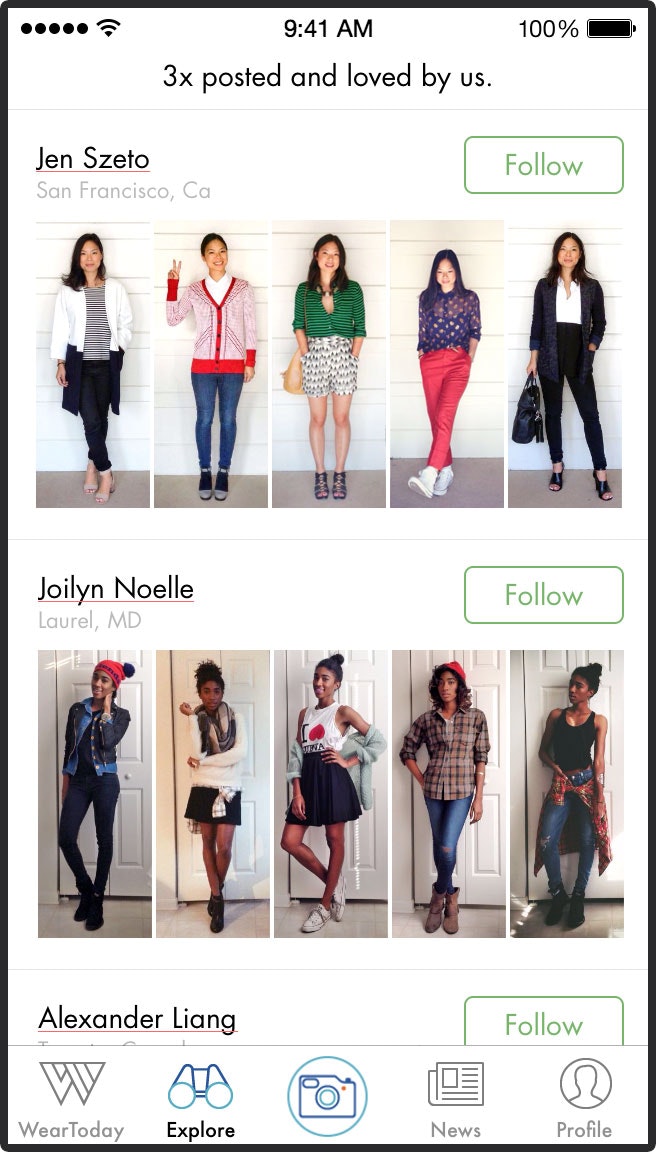Screen dimensions: 656x1152
Task: Open Joilyn Noelle's scarf and sweater photo
Action: click(213, 794)
